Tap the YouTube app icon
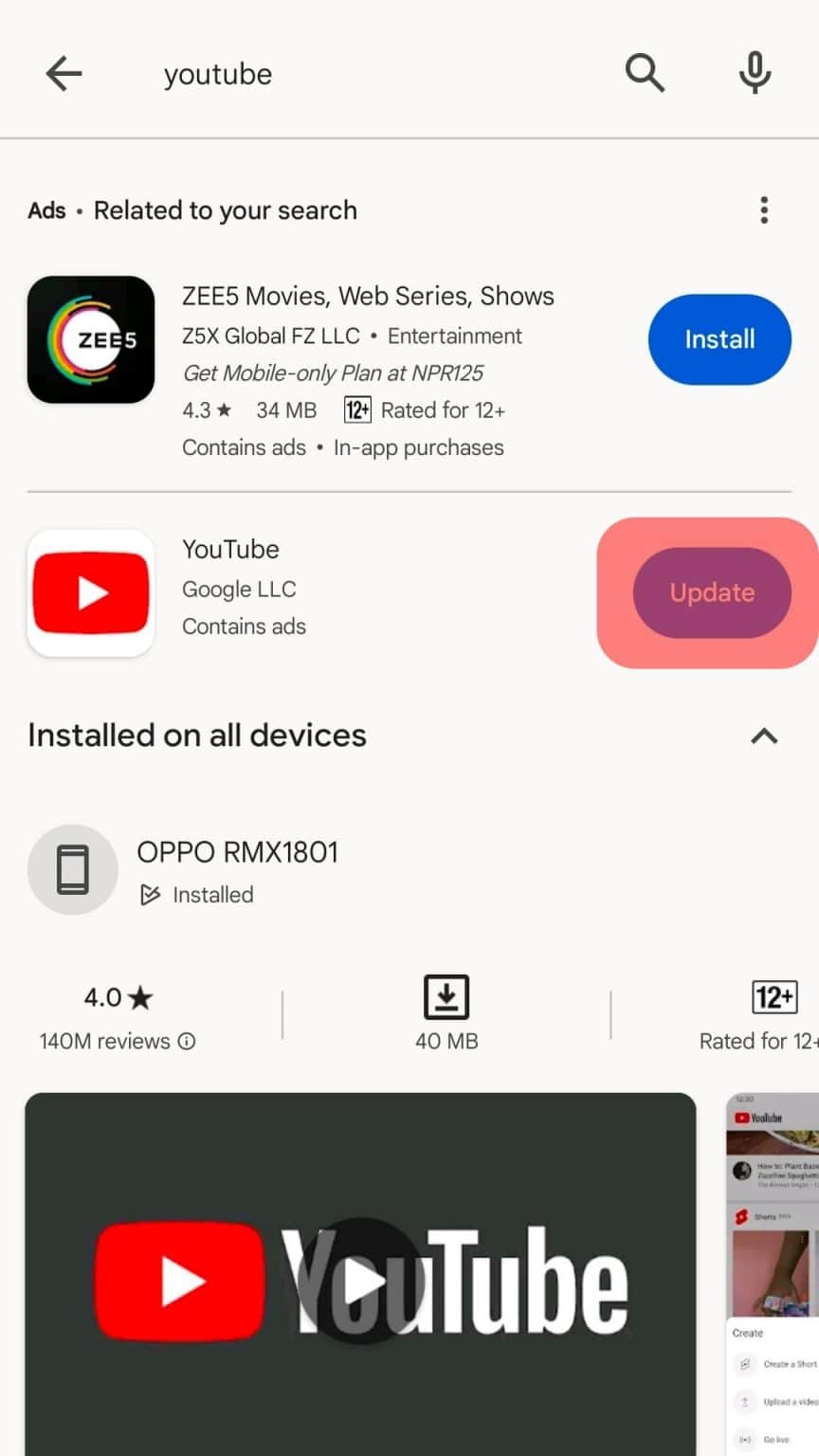 tap(91, 591)
